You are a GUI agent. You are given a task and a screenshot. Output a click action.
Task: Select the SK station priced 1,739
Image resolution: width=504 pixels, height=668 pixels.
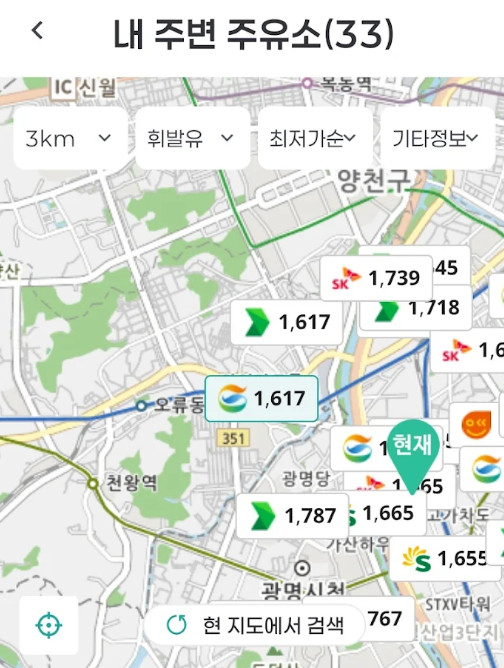click(376, 279)
